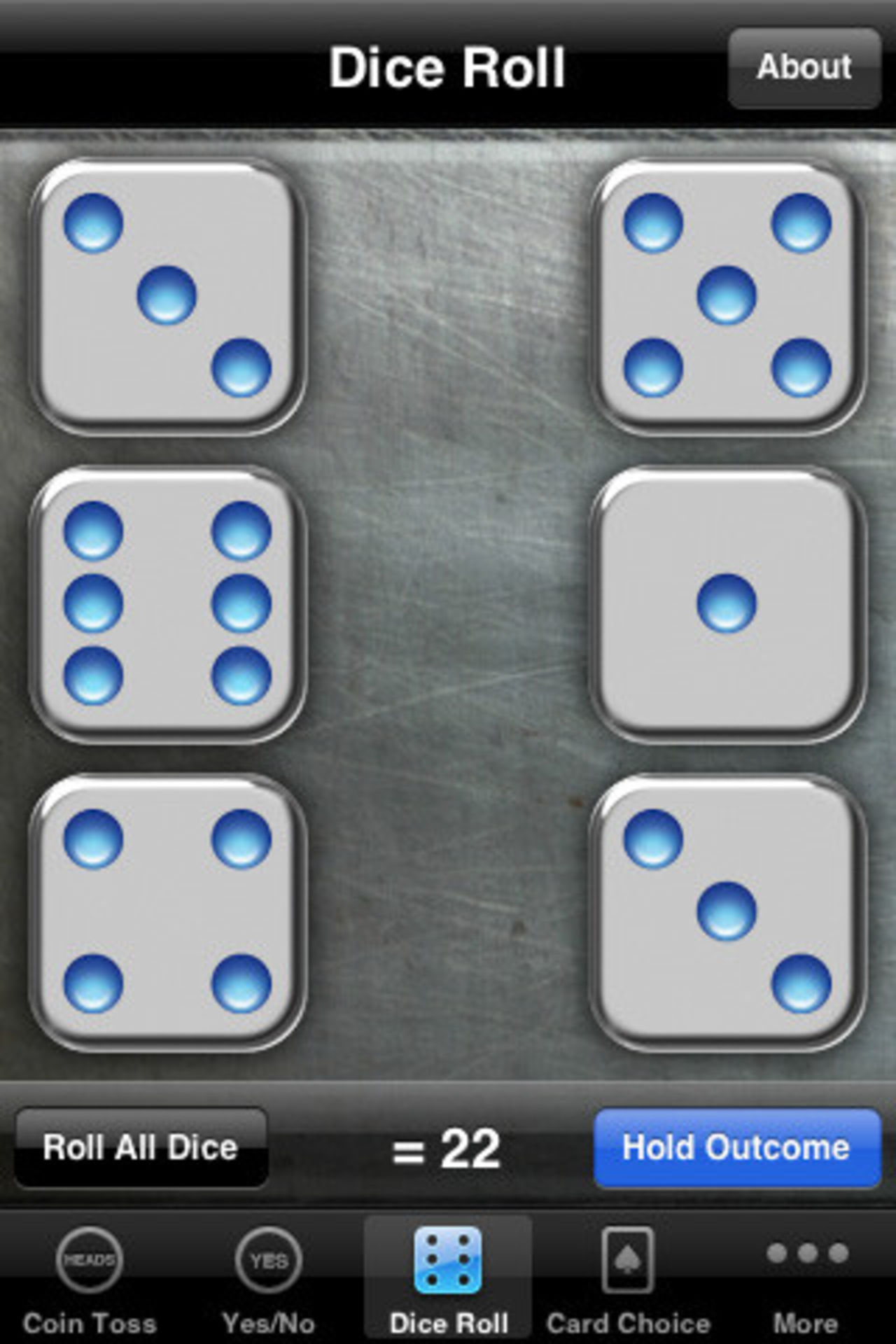The image size is (896, 1344).
Task: Tap Roll All Dice
Action: tap(141, 1148)
